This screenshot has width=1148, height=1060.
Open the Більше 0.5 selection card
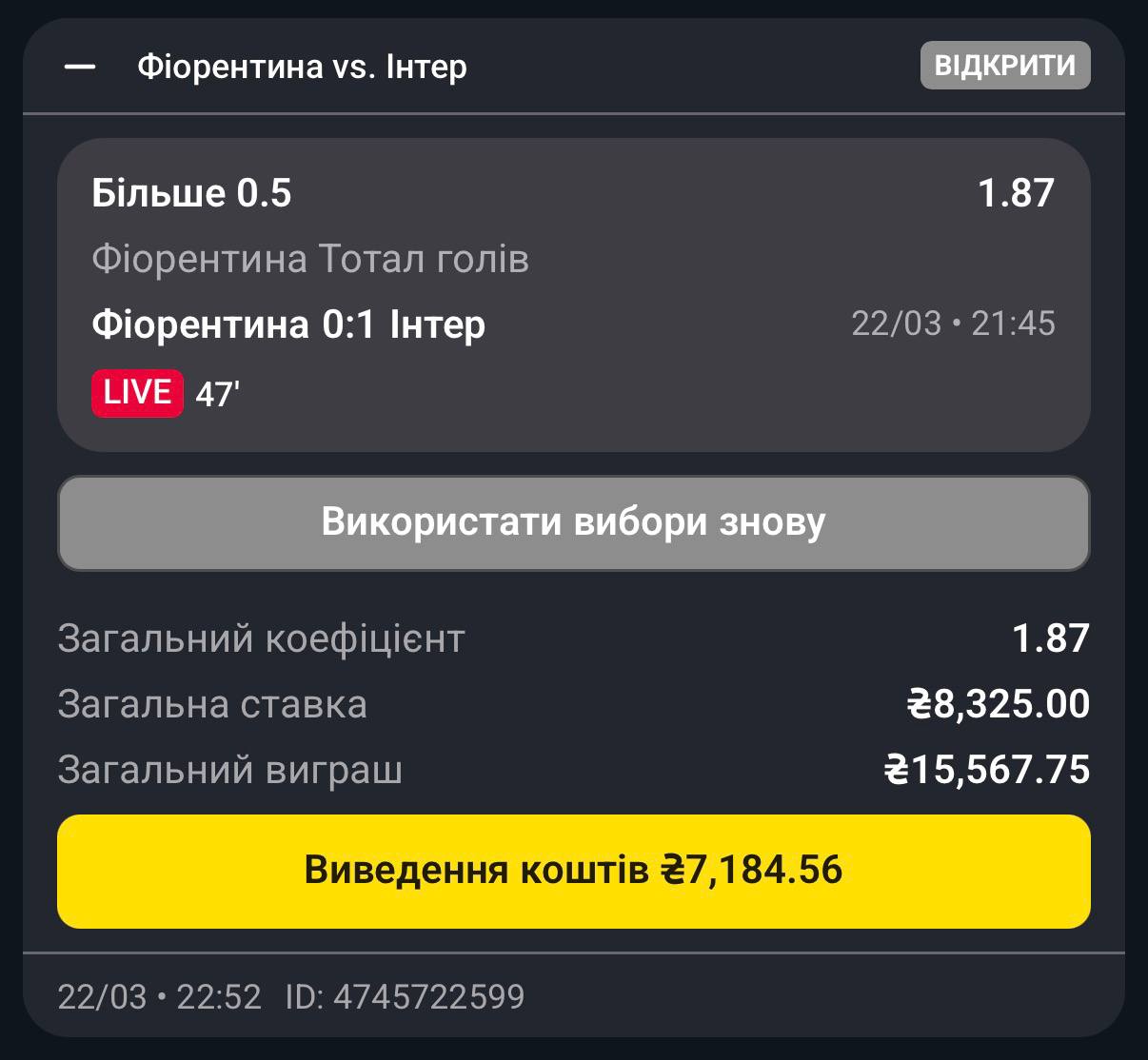coord(573,295)
